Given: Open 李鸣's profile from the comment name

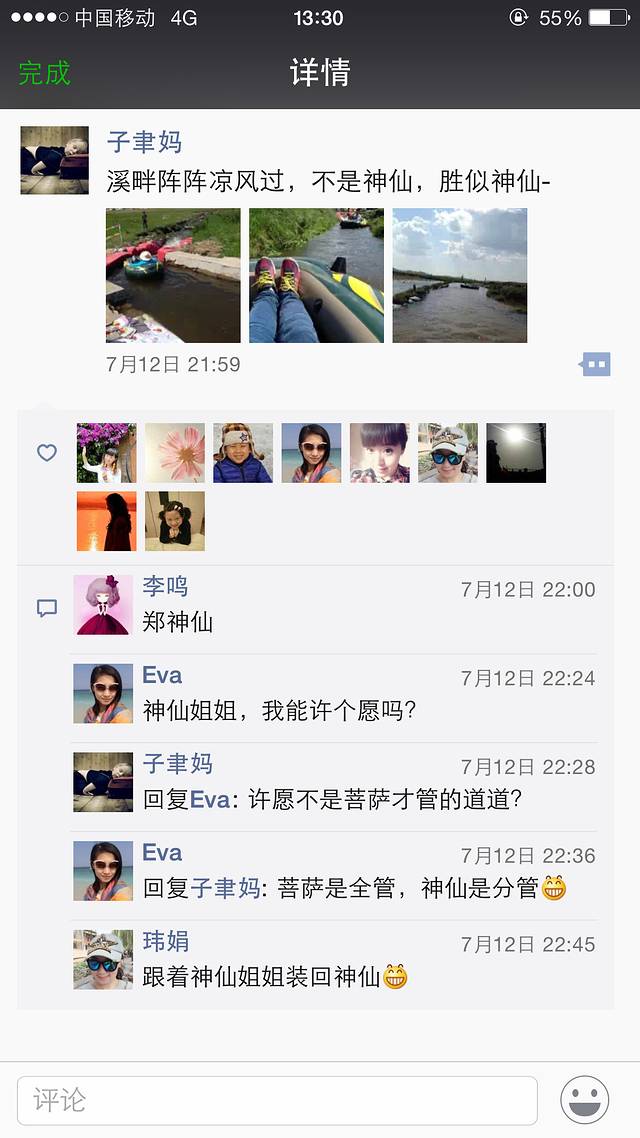Looking at the screenshot, I should point(165,587).
